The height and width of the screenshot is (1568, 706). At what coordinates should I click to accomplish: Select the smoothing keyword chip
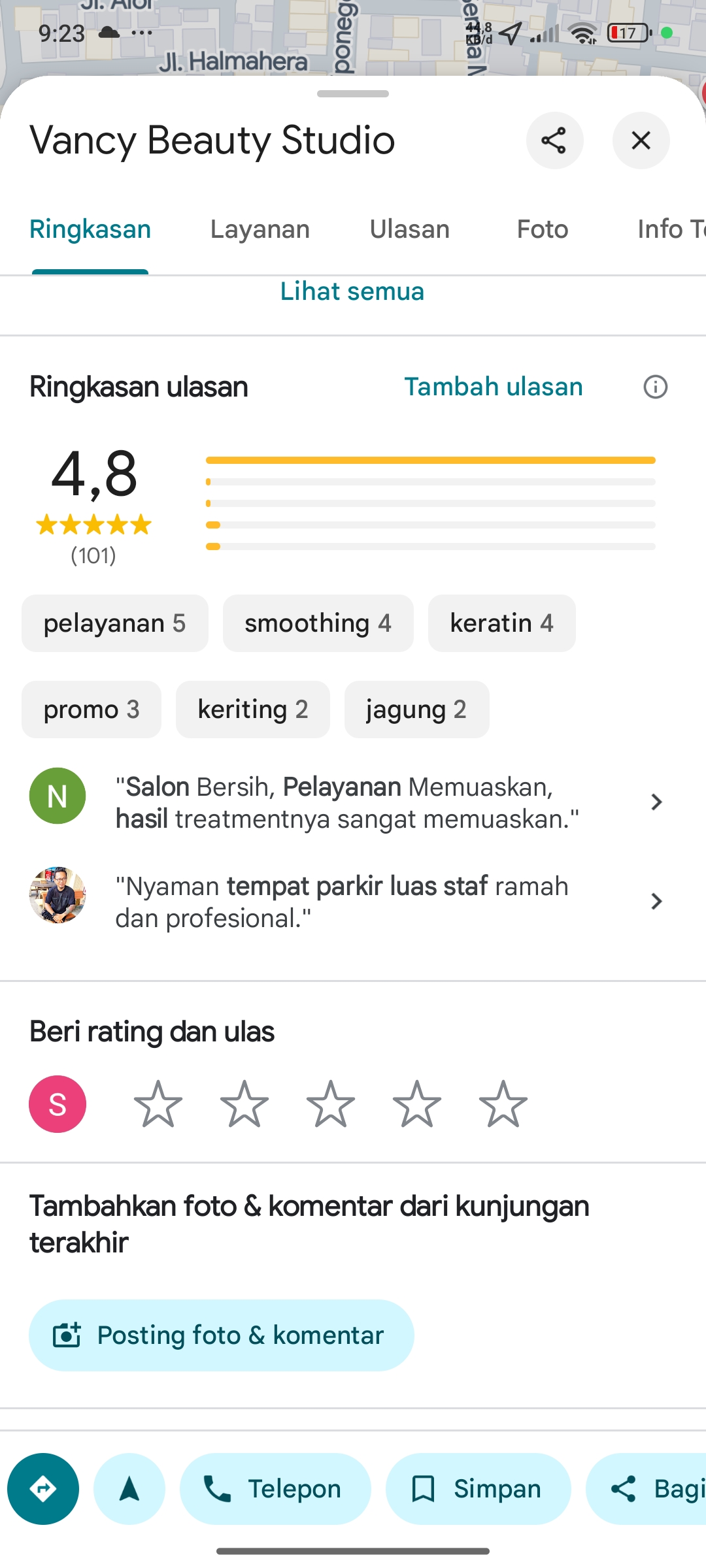click(x=318, y=623)
